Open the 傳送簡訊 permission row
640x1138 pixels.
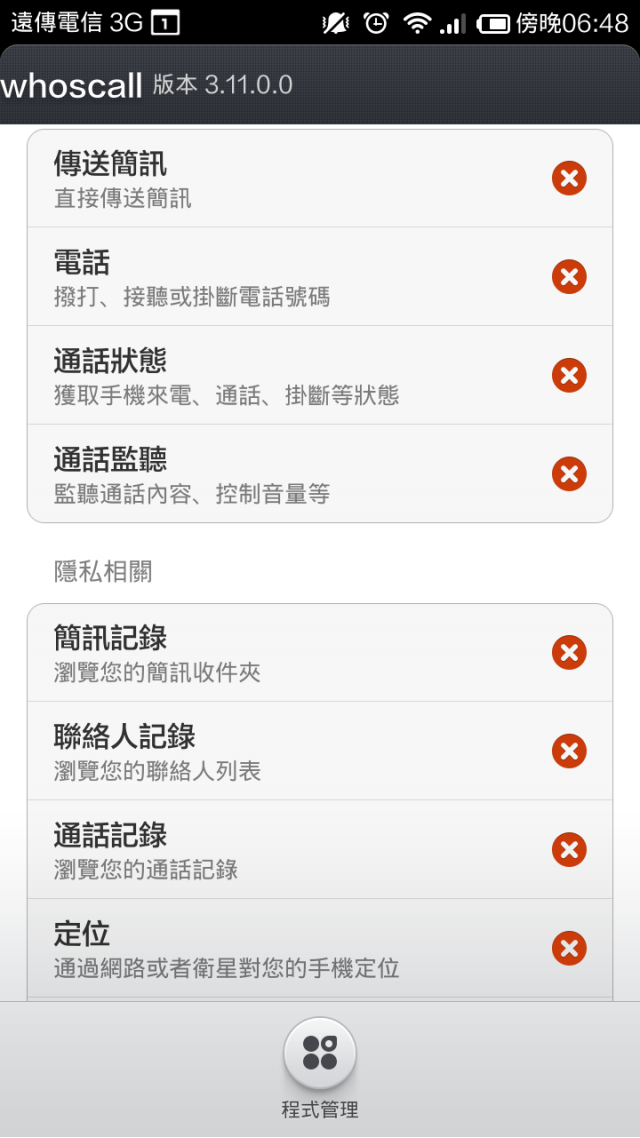click(320, 179)
